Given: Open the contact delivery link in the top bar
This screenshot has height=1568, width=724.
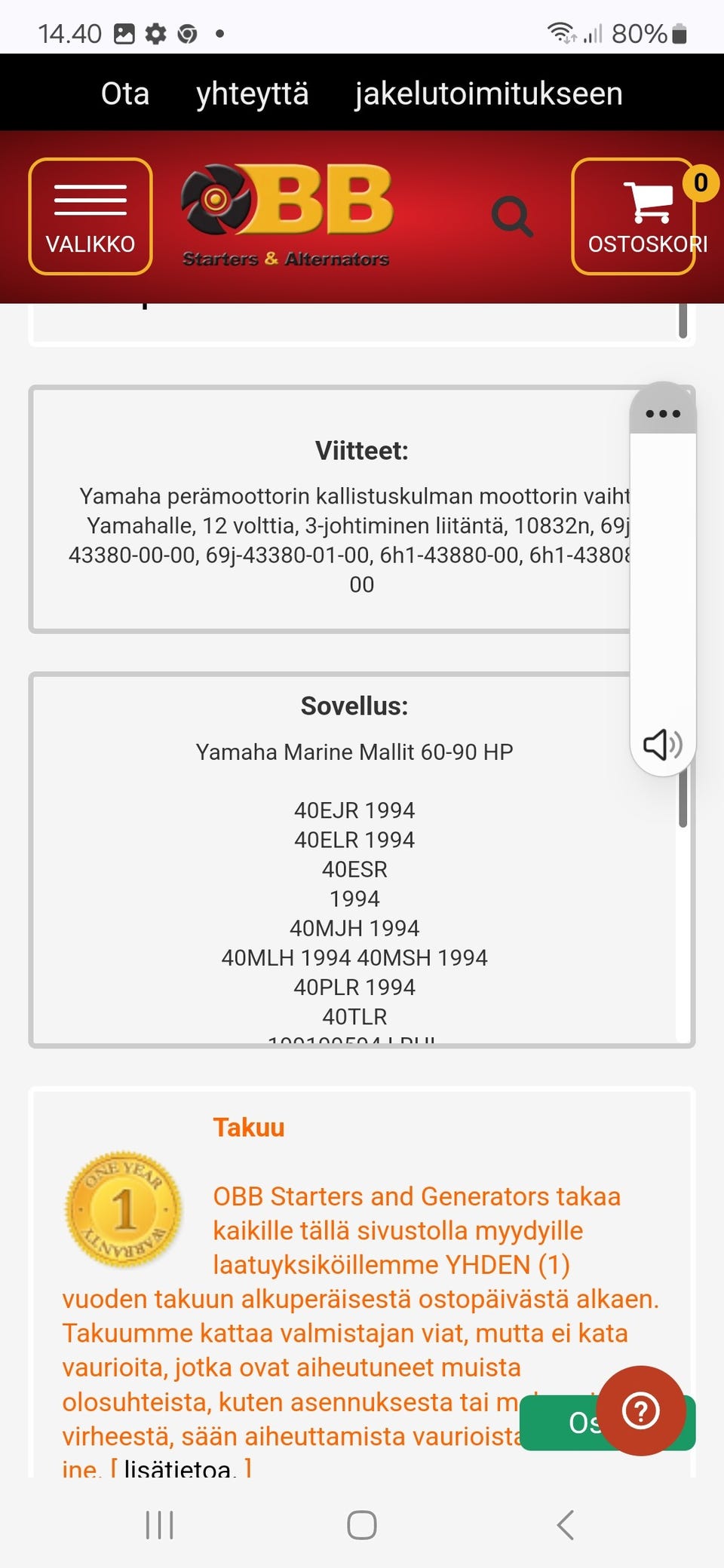Looking at the screenshot, I should (362, 93).
